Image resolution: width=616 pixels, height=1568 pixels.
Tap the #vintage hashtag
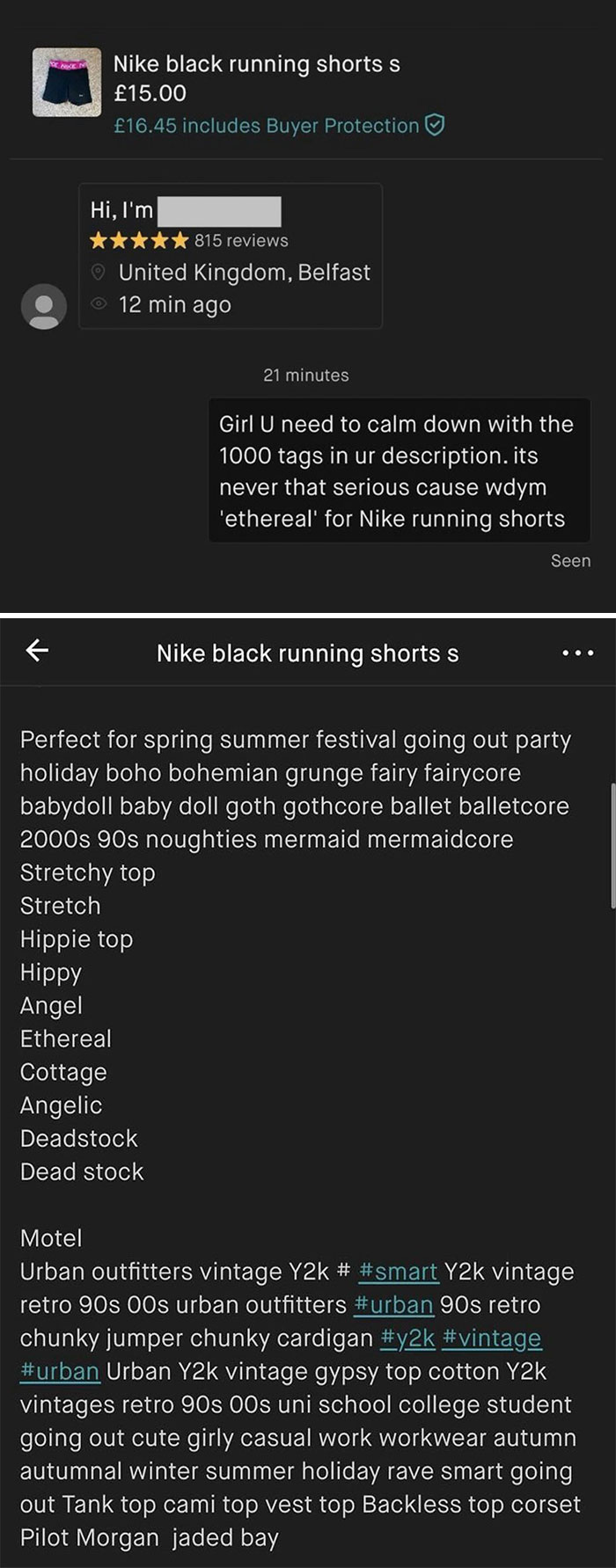pyautogui.click(x=492, y=1338)
